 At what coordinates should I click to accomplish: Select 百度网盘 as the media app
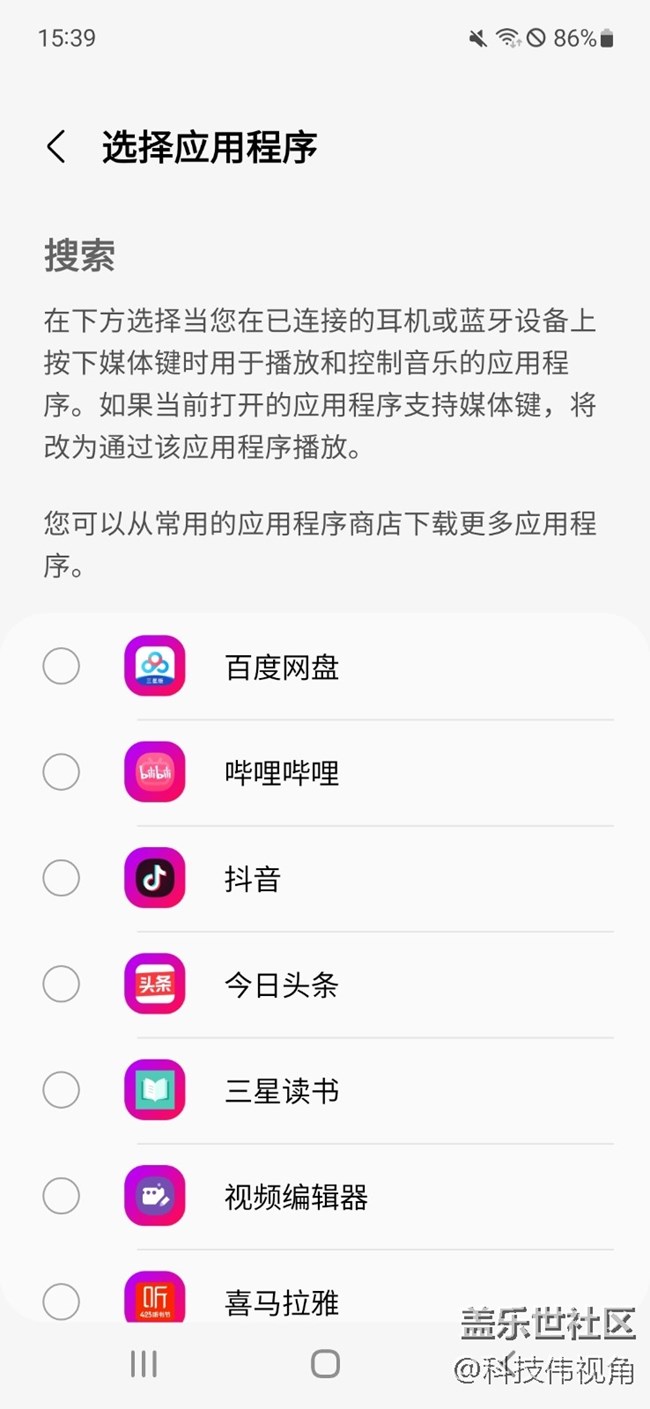tap(61, 666)
